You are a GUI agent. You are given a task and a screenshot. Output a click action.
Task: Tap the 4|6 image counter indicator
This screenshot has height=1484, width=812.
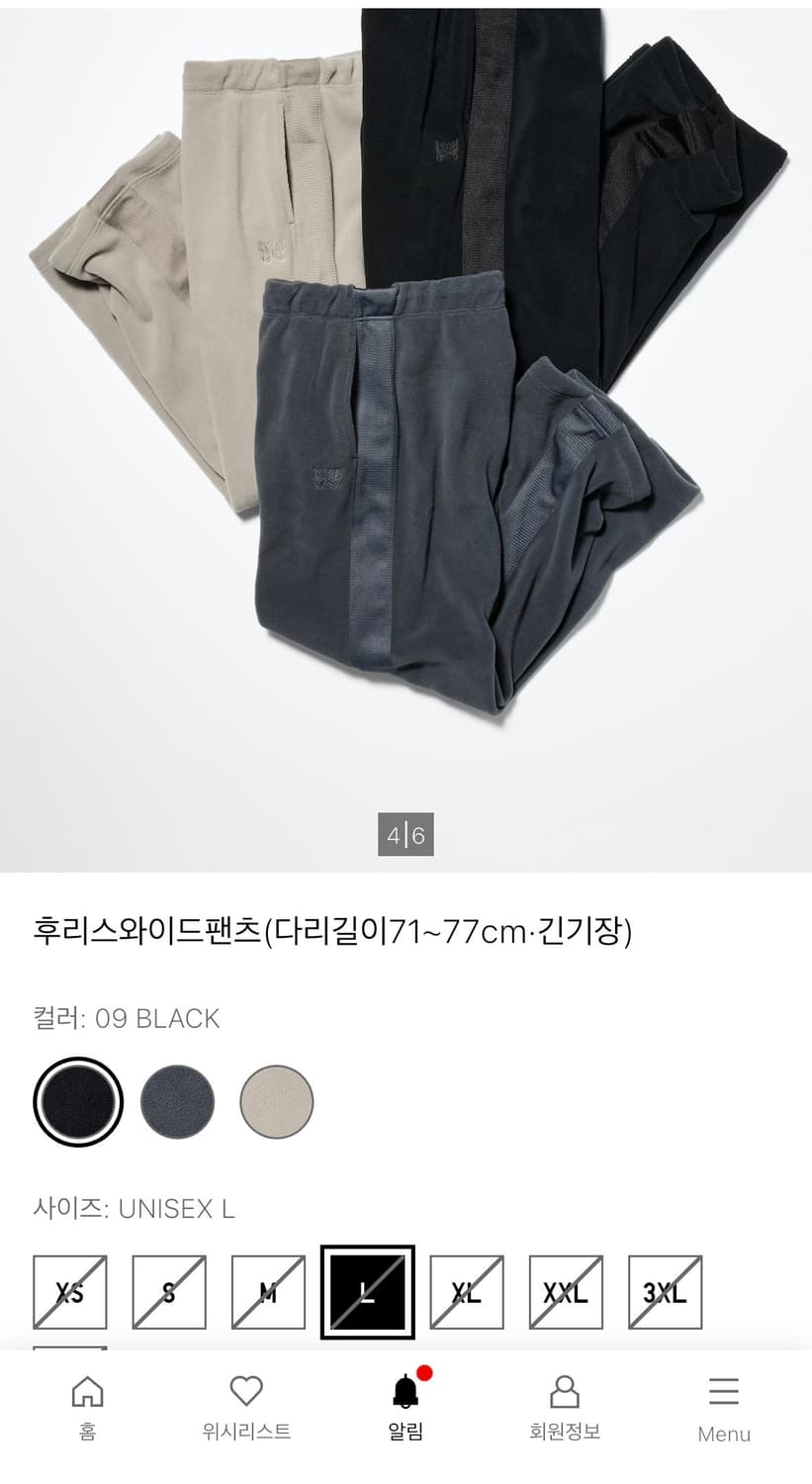click(406, 832)
